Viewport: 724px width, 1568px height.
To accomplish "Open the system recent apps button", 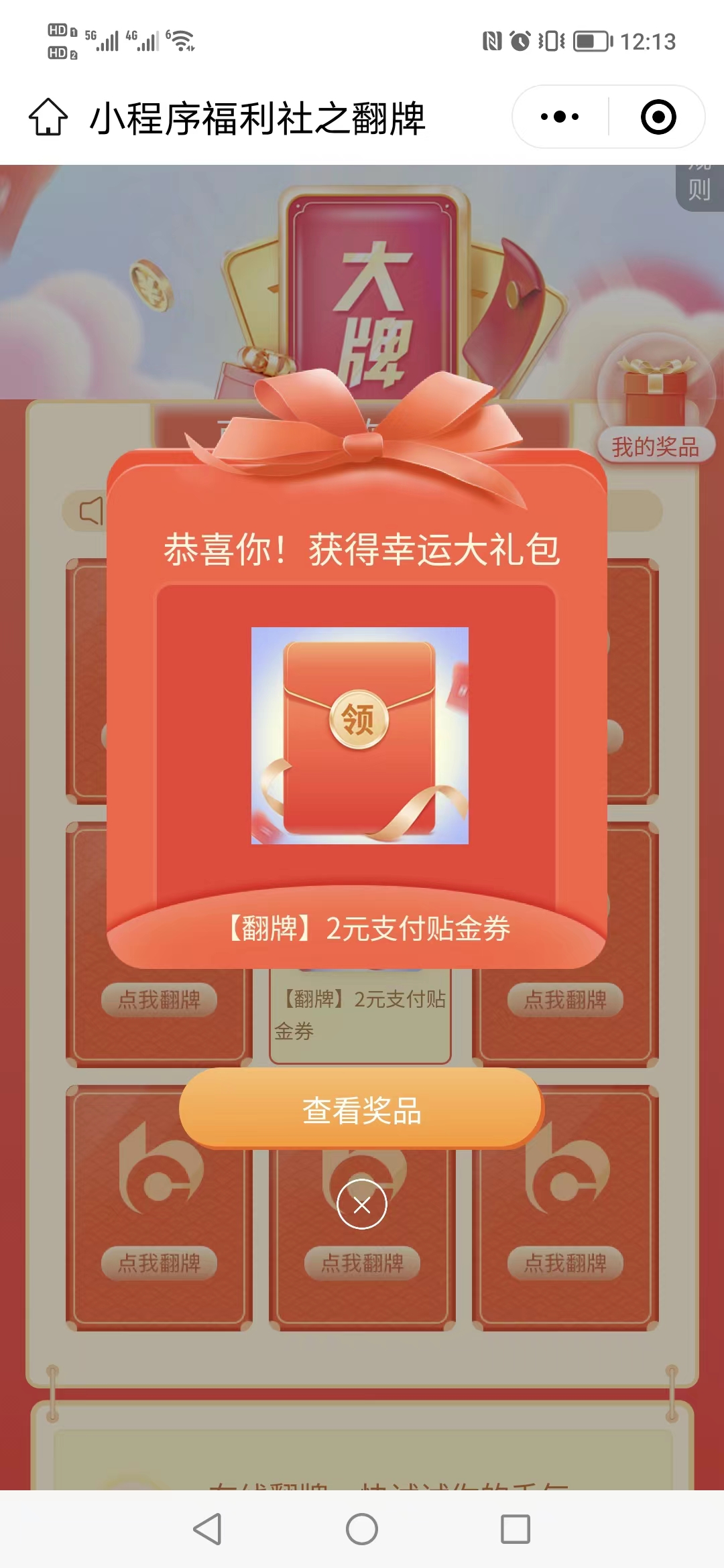I will tap(516, 1529).
